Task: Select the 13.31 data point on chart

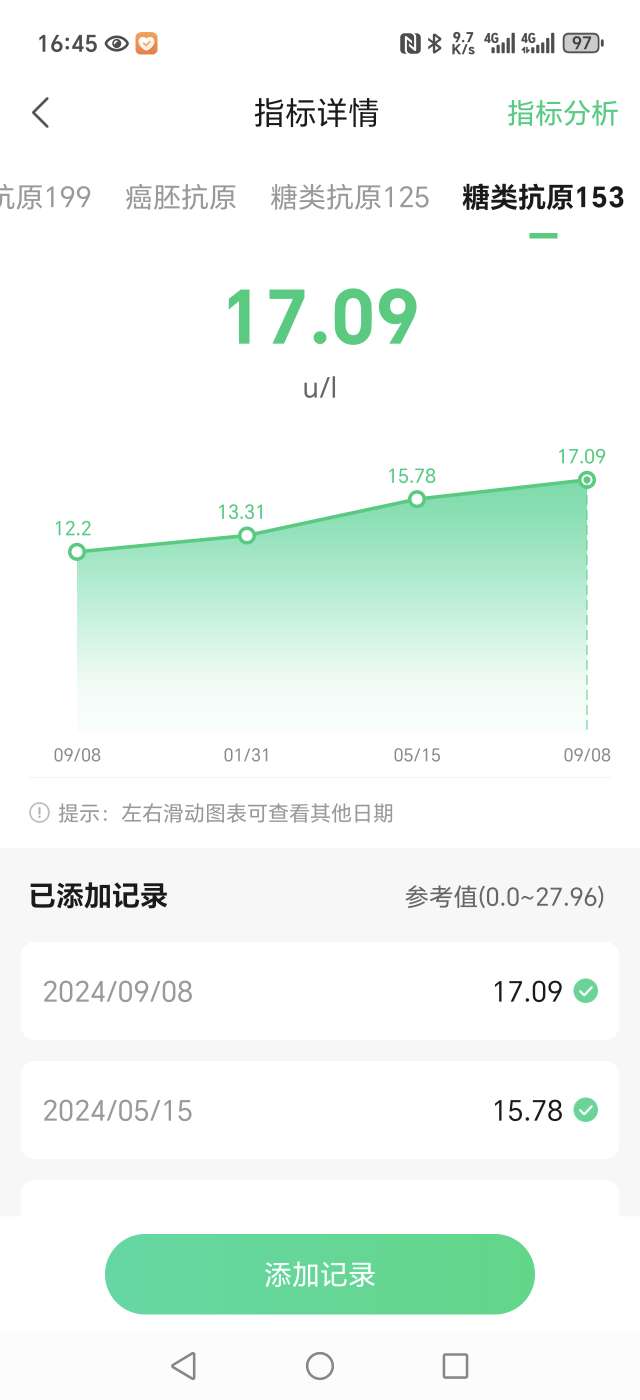Action: [247, 535]
